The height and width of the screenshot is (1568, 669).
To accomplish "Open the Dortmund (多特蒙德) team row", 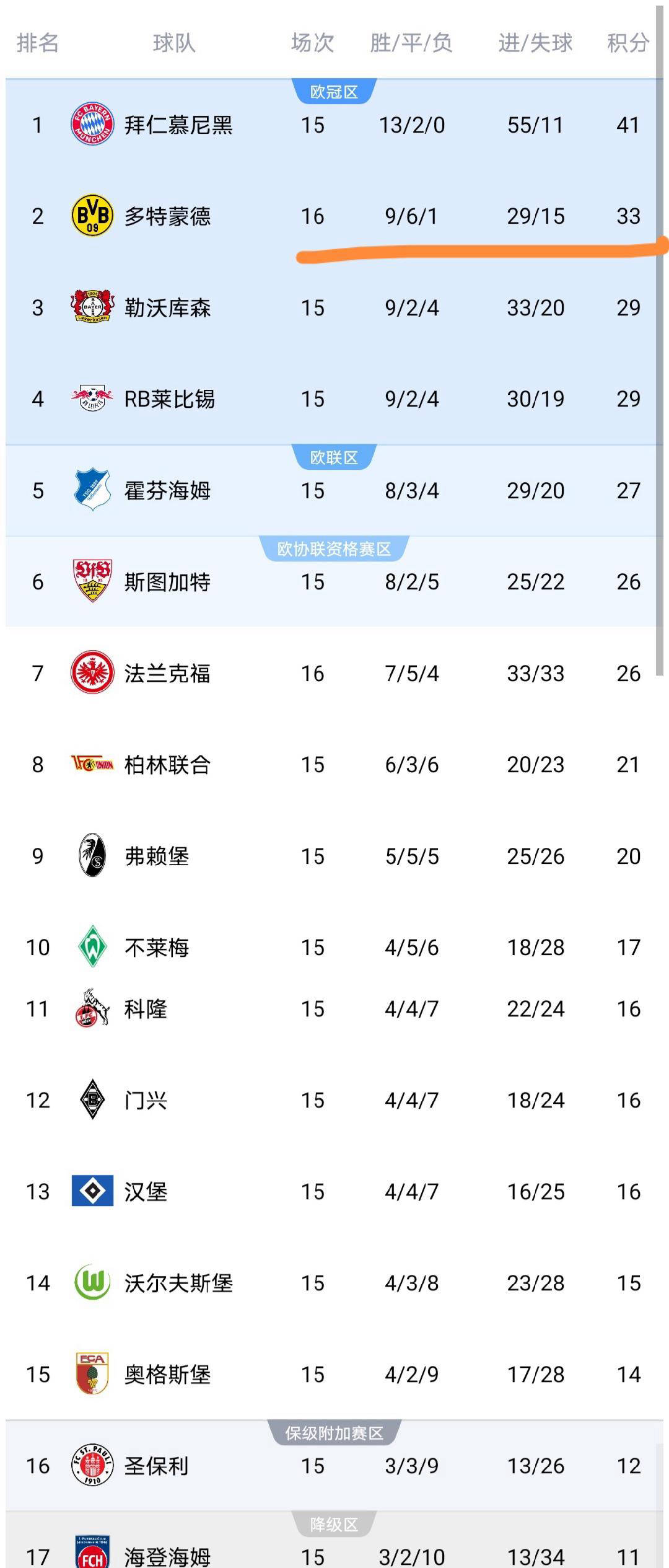I will (167, 216).
